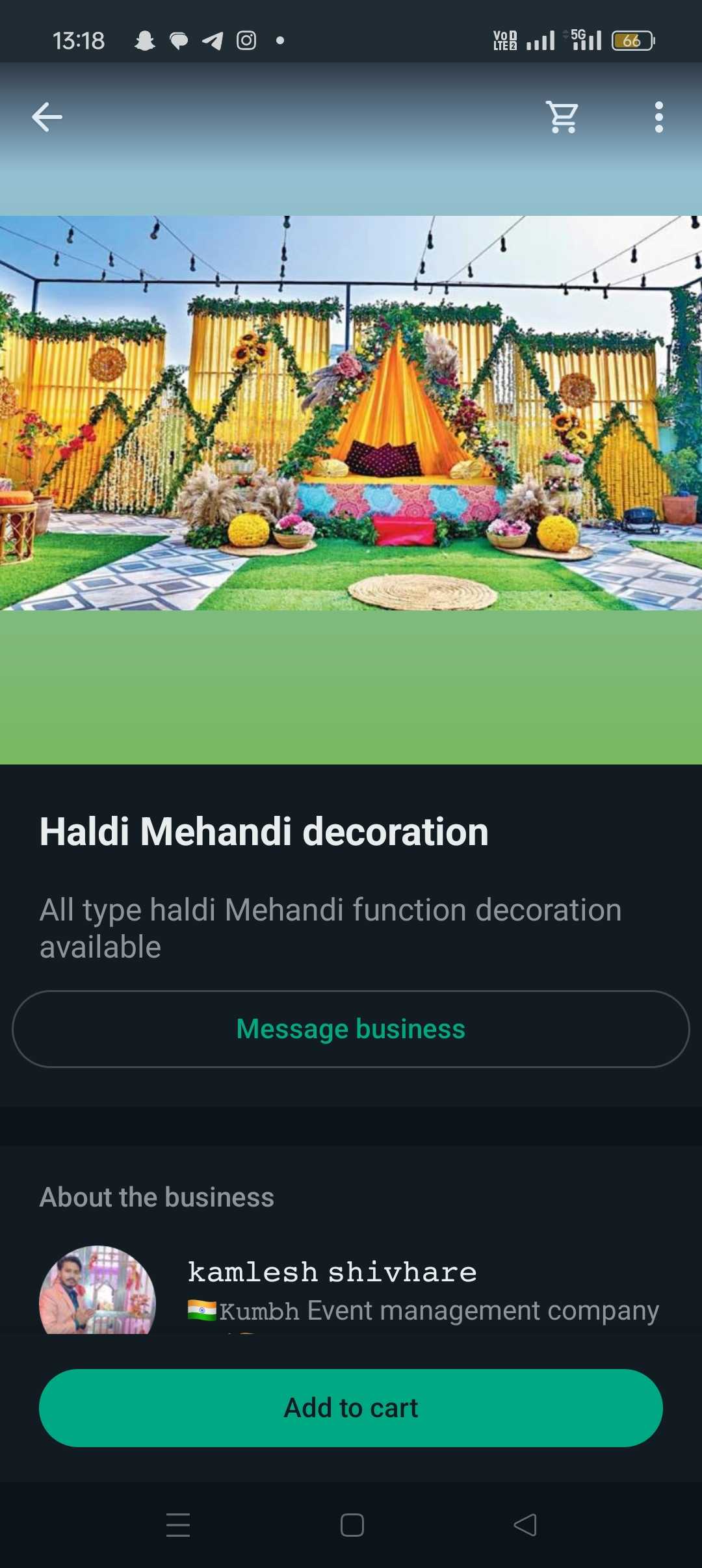Go back using the top arrow
Image resolution: width=702 pixels, height=1568 pixels.
[47, 118]
